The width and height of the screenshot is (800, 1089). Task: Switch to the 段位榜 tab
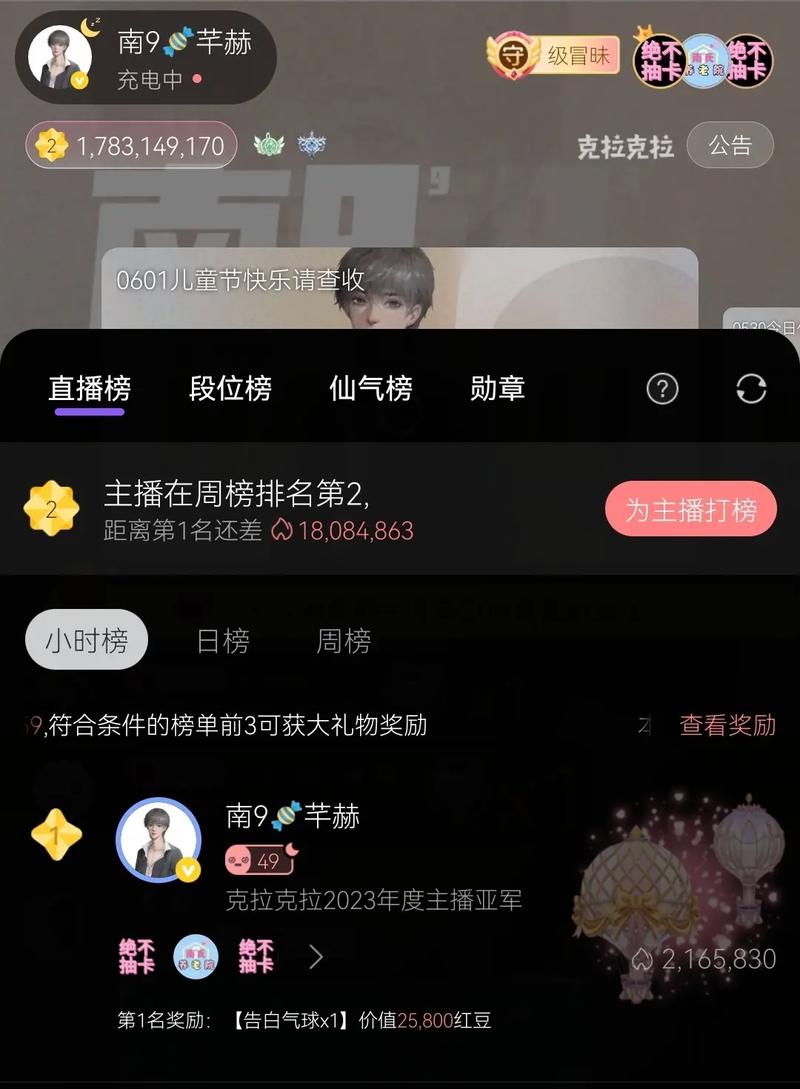coord(230,389)
